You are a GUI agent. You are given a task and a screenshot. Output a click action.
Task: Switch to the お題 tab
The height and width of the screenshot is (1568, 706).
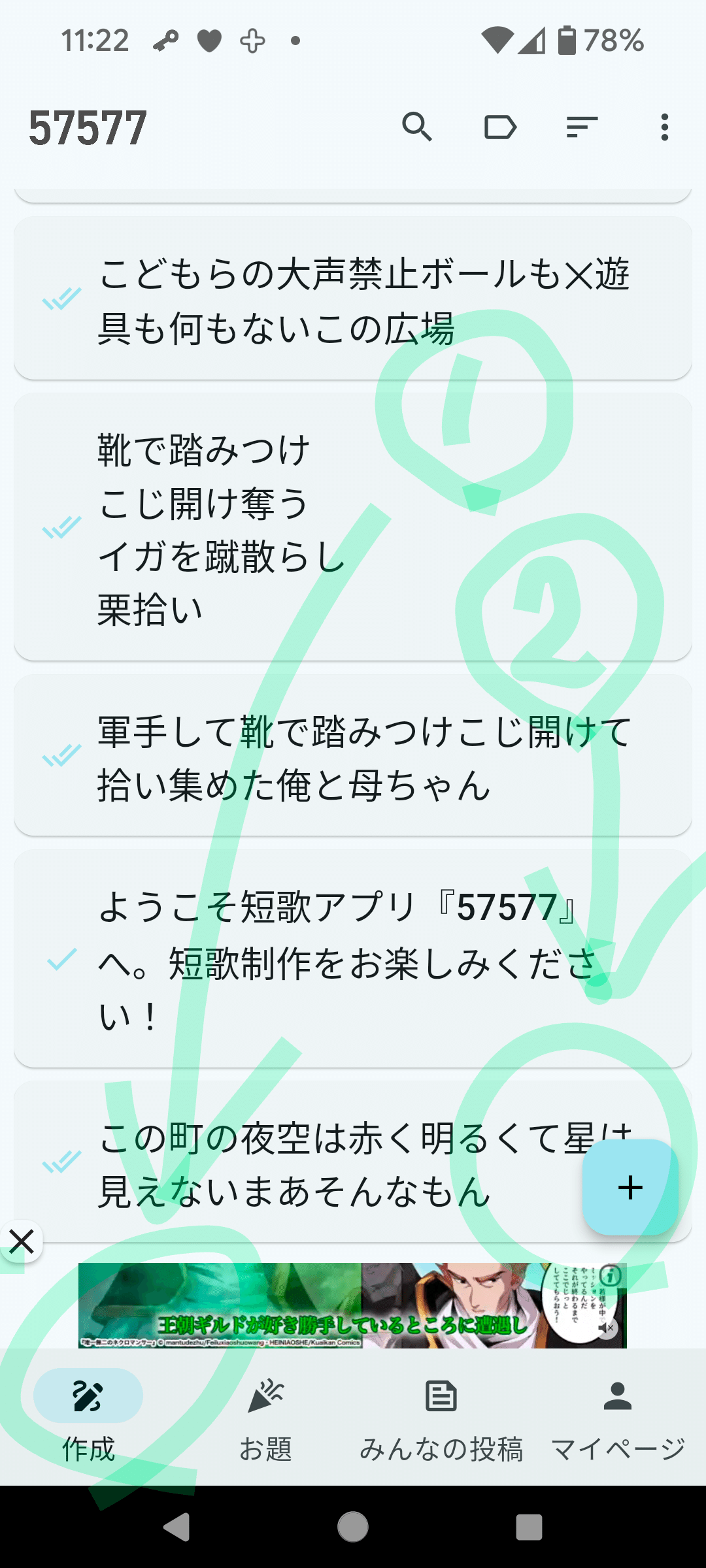(x=265, y=1396)
